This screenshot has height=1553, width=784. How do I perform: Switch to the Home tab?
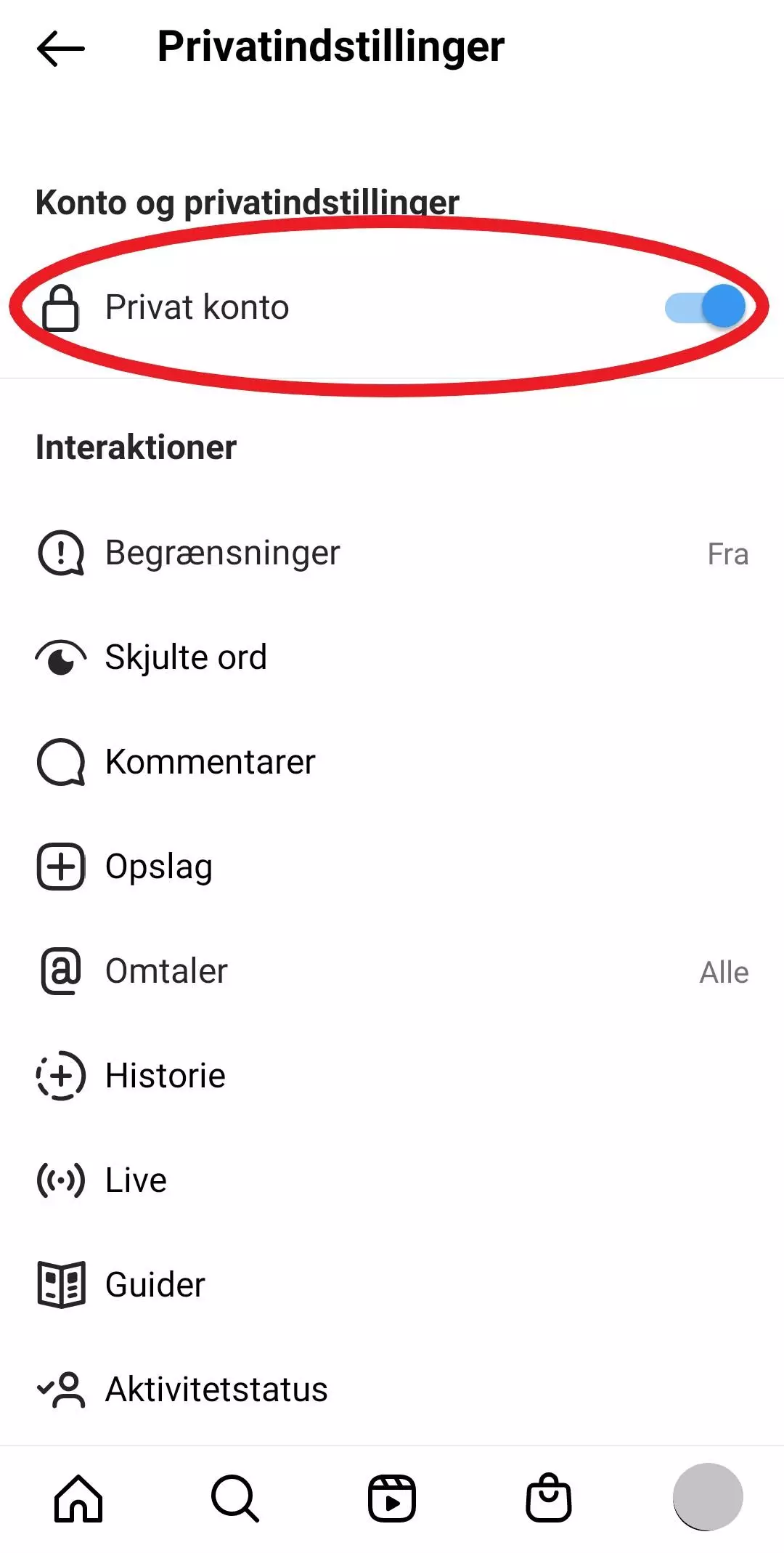[x=78, y=1498]
